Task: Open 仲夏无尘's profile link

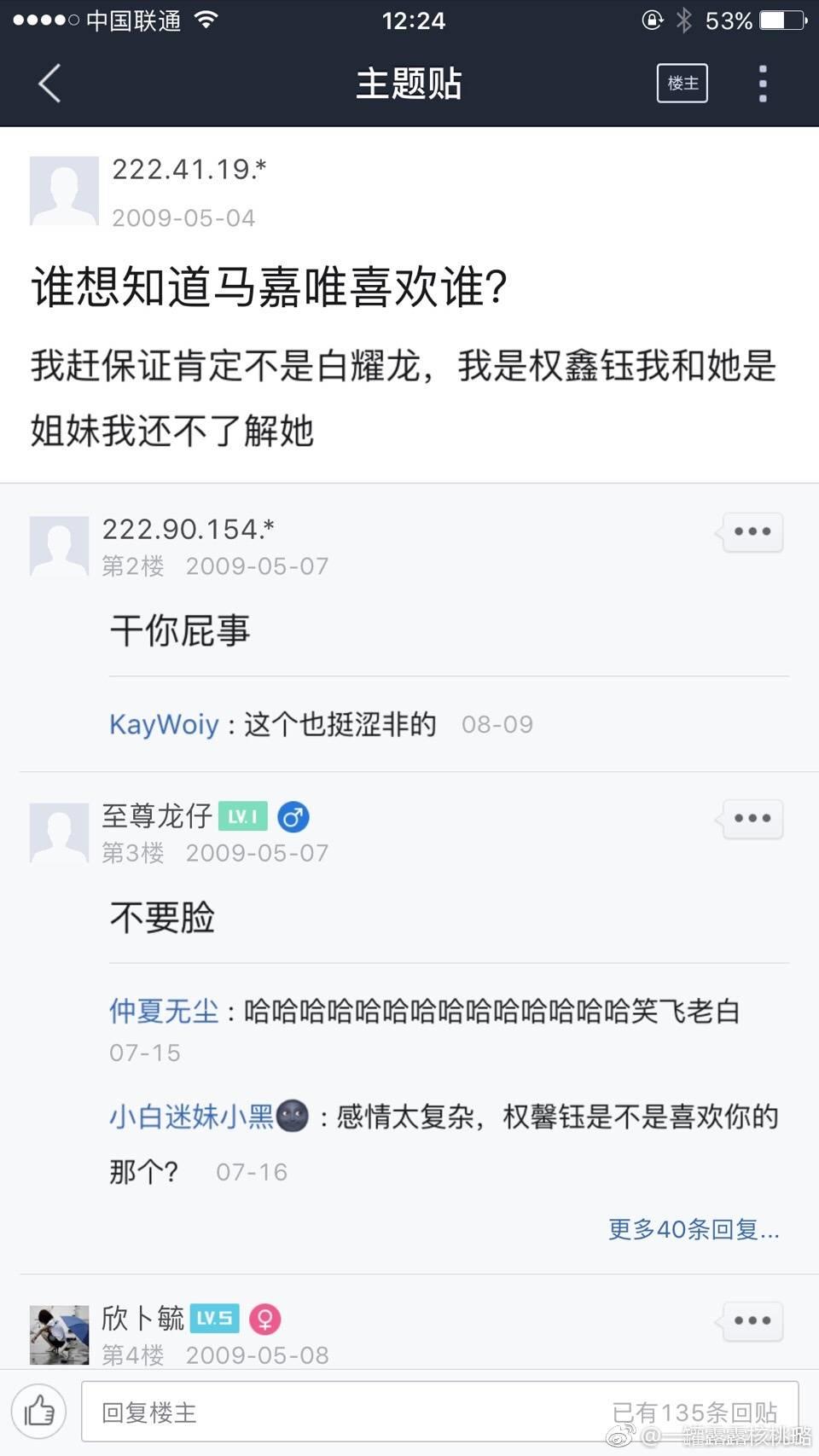Action: point(164,1011)
